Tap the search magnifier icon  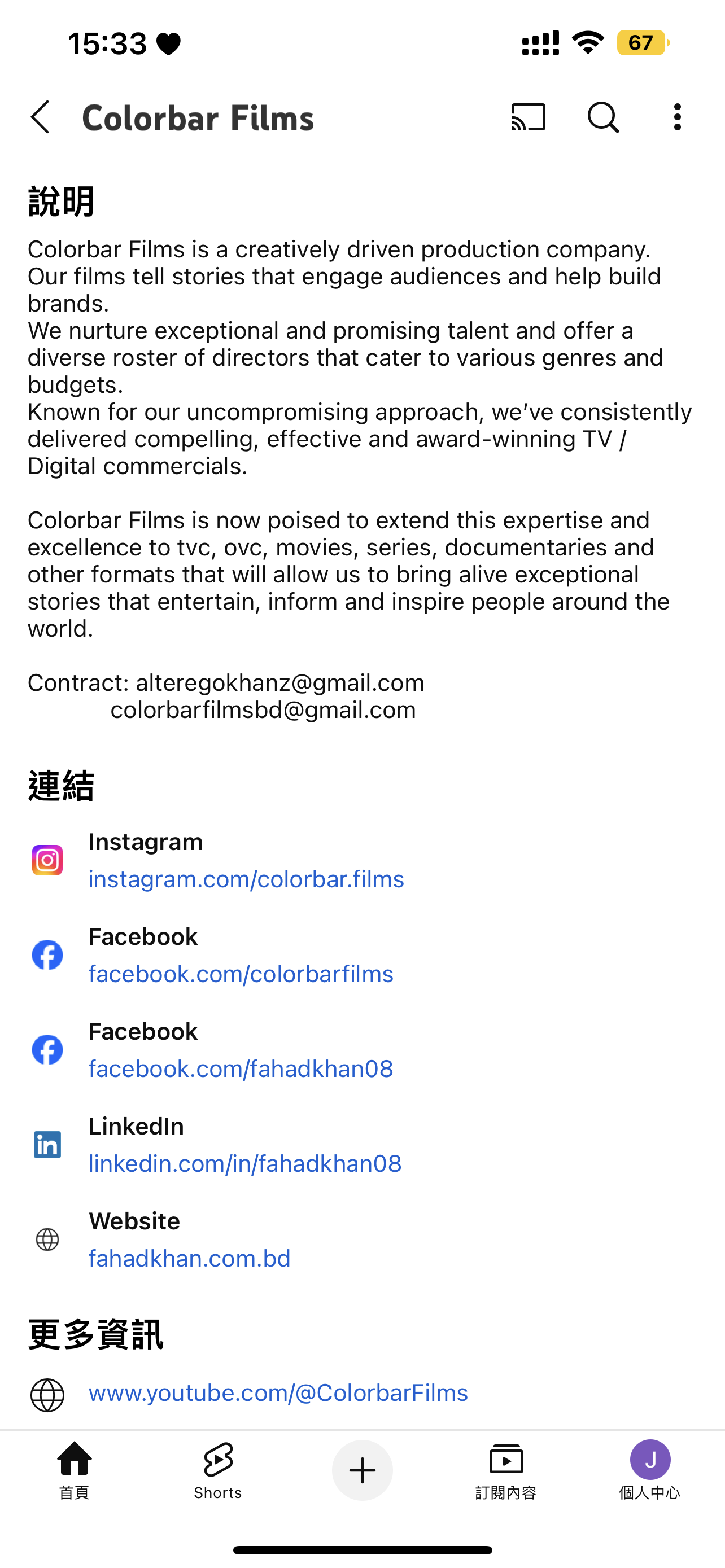click(x=602, y=117)
